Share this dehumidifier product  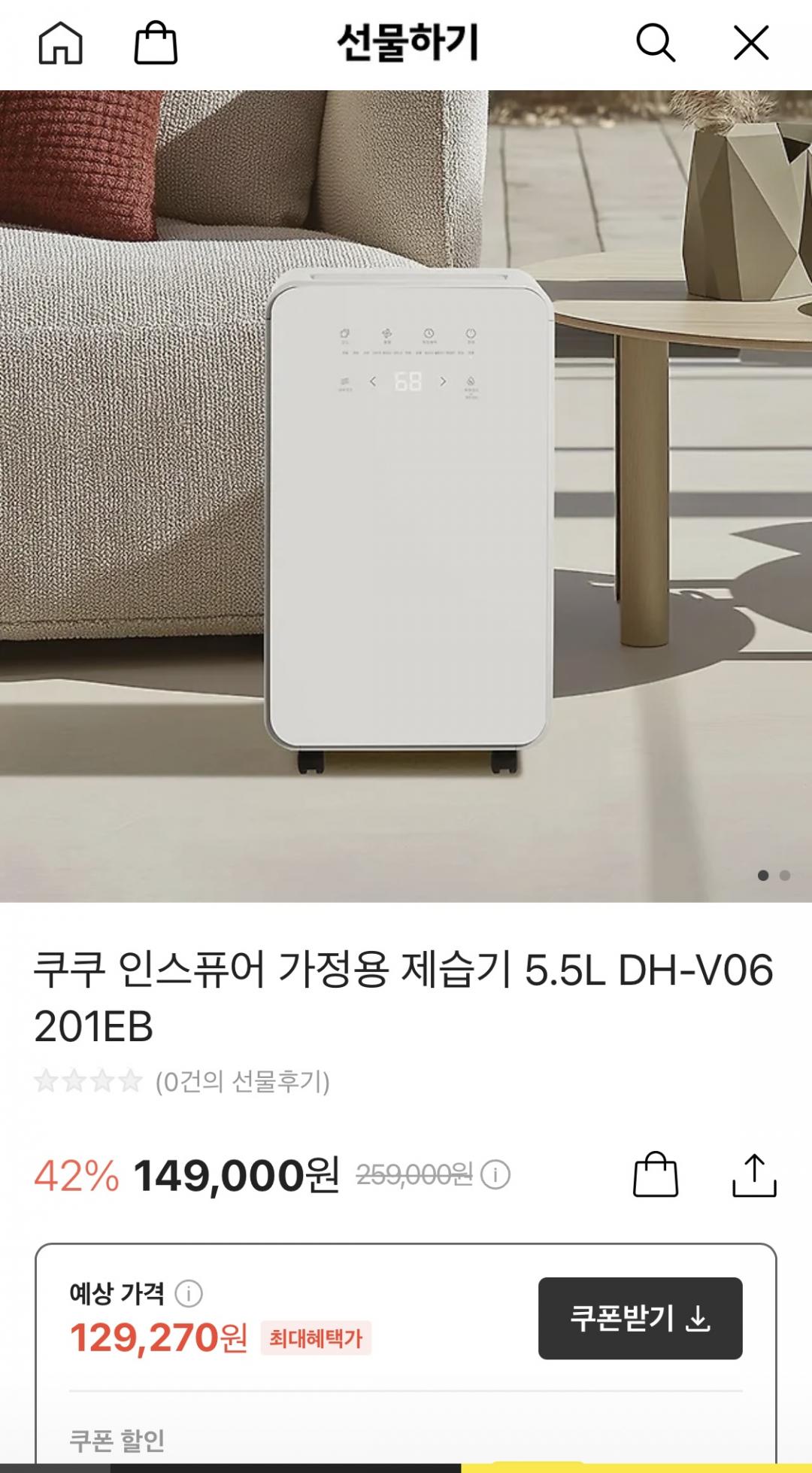754,1174
